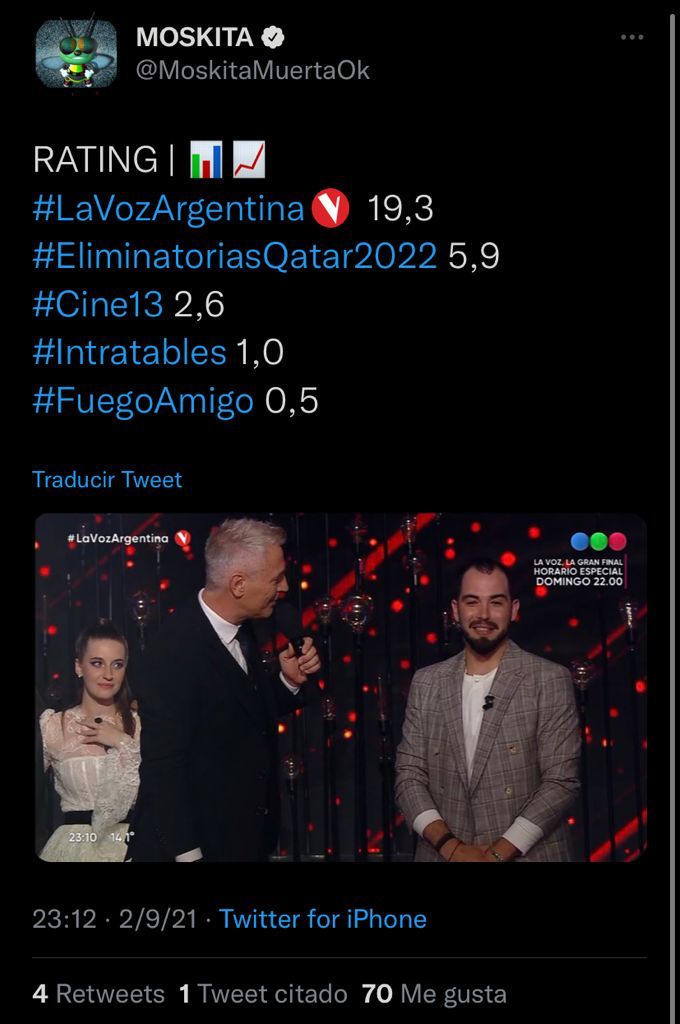View the 70 Me gusta list
The image size is (680, 1024).
[434, 993]
